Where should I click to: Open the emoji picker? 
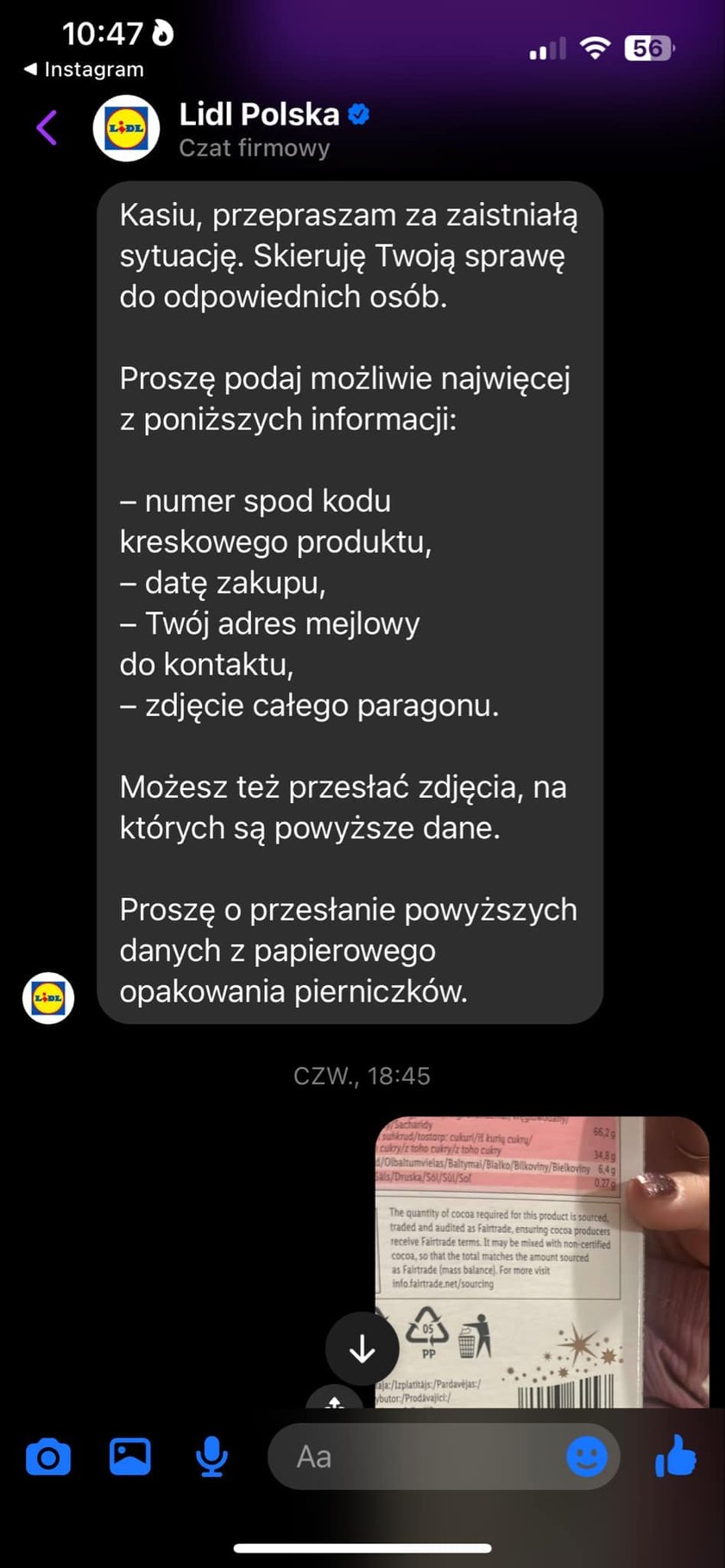(x=586, y=1457)
